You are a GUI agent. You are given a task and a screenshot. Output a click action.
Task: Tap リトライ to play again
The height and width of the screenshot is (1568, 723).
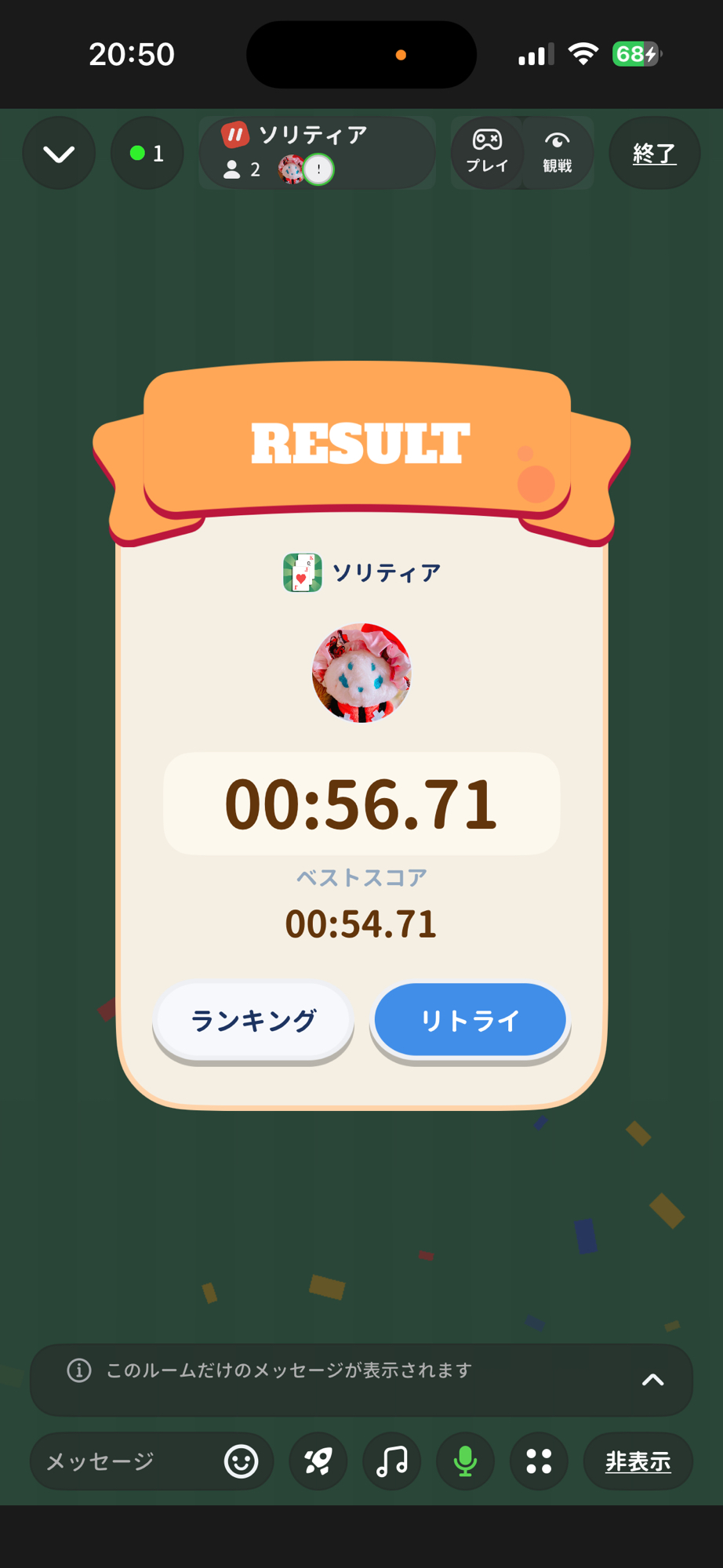(470, 1020)
